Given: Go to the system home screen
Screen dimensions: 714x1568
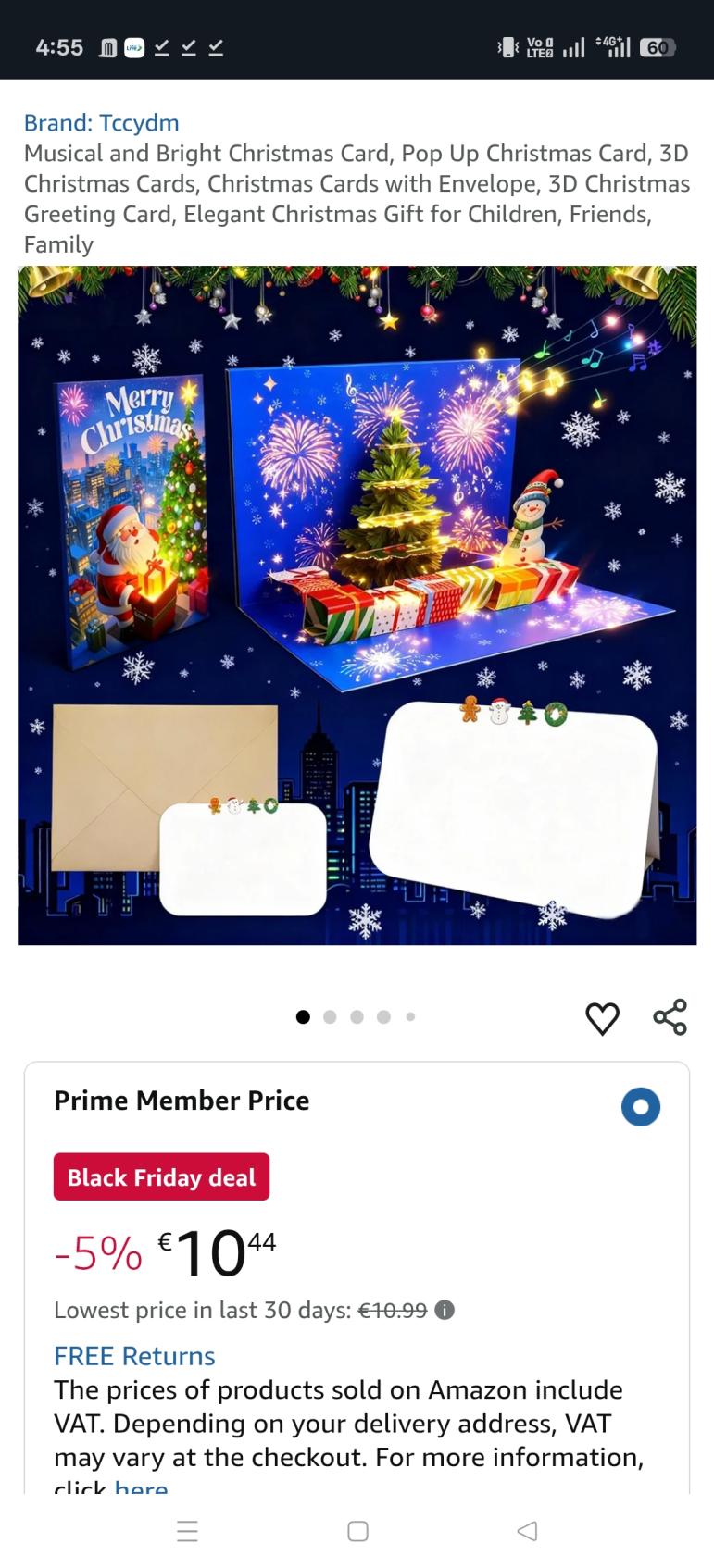Looking at the screenshot, I should tap(357, 1531).
